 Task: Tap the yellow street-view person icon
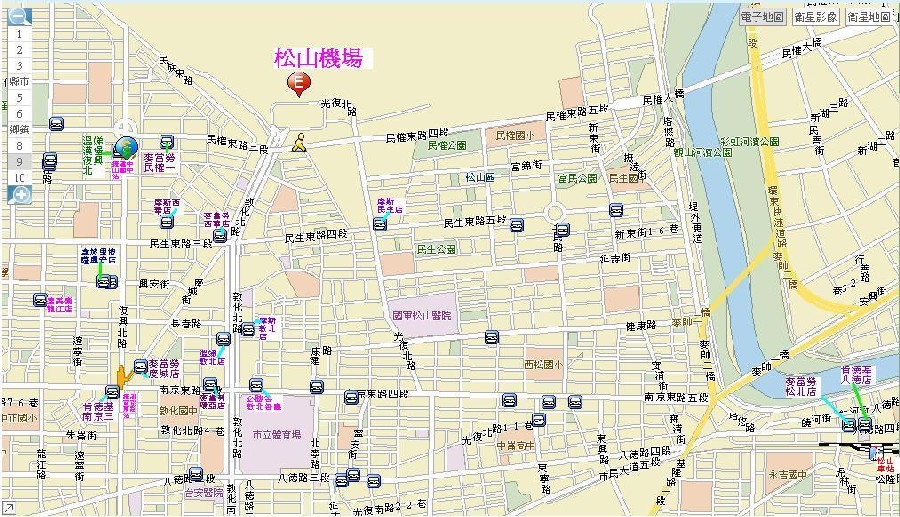tap(298, 144)
